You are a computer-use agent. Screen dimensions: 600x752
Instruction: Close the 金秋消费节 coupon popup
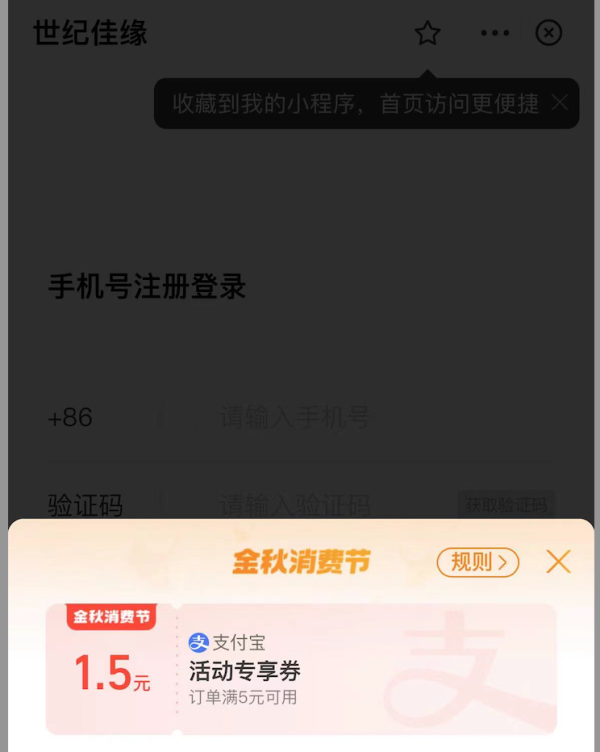[558, 562]
